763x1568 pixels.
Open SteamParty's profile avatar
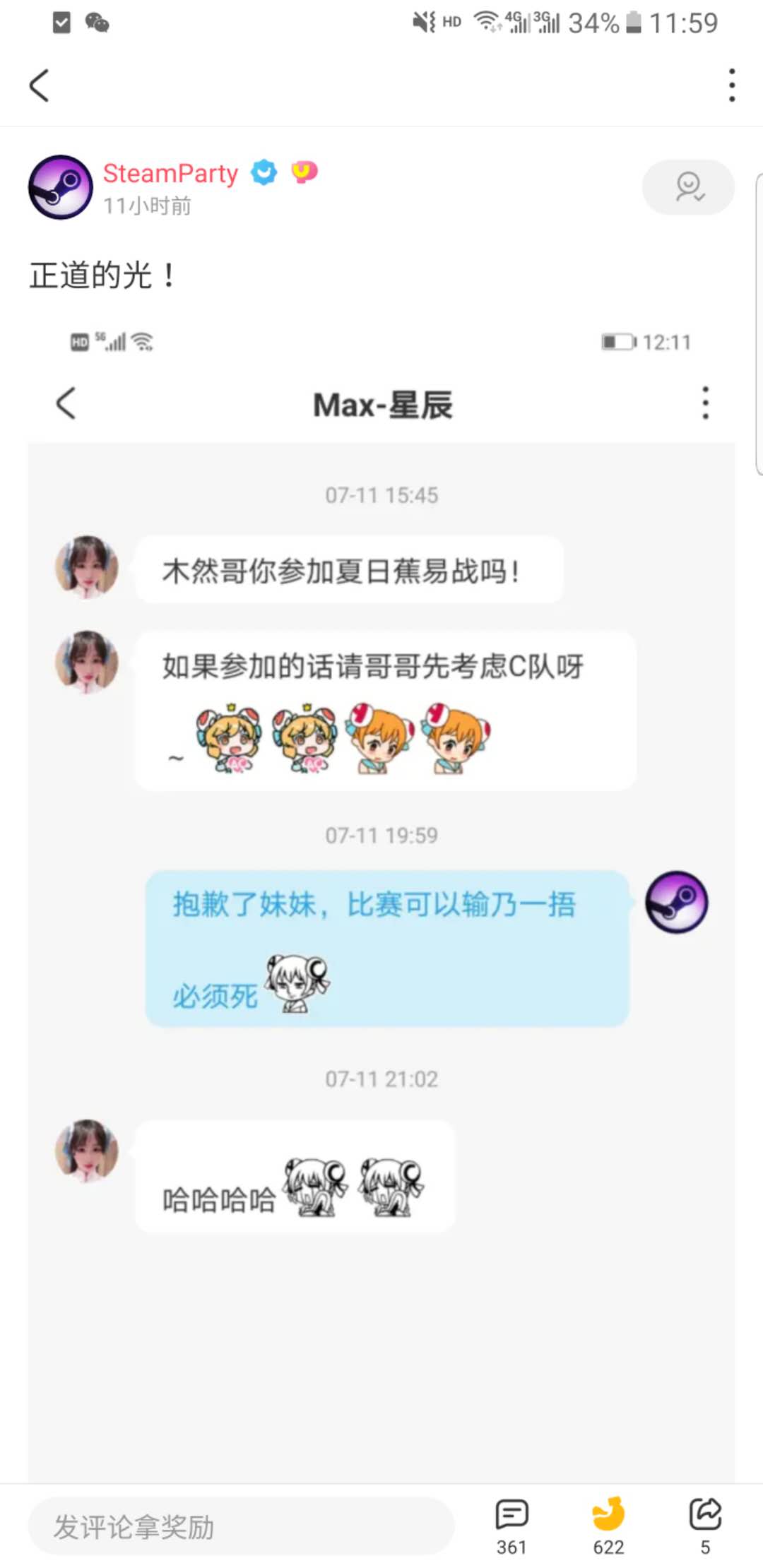(61, 187)
